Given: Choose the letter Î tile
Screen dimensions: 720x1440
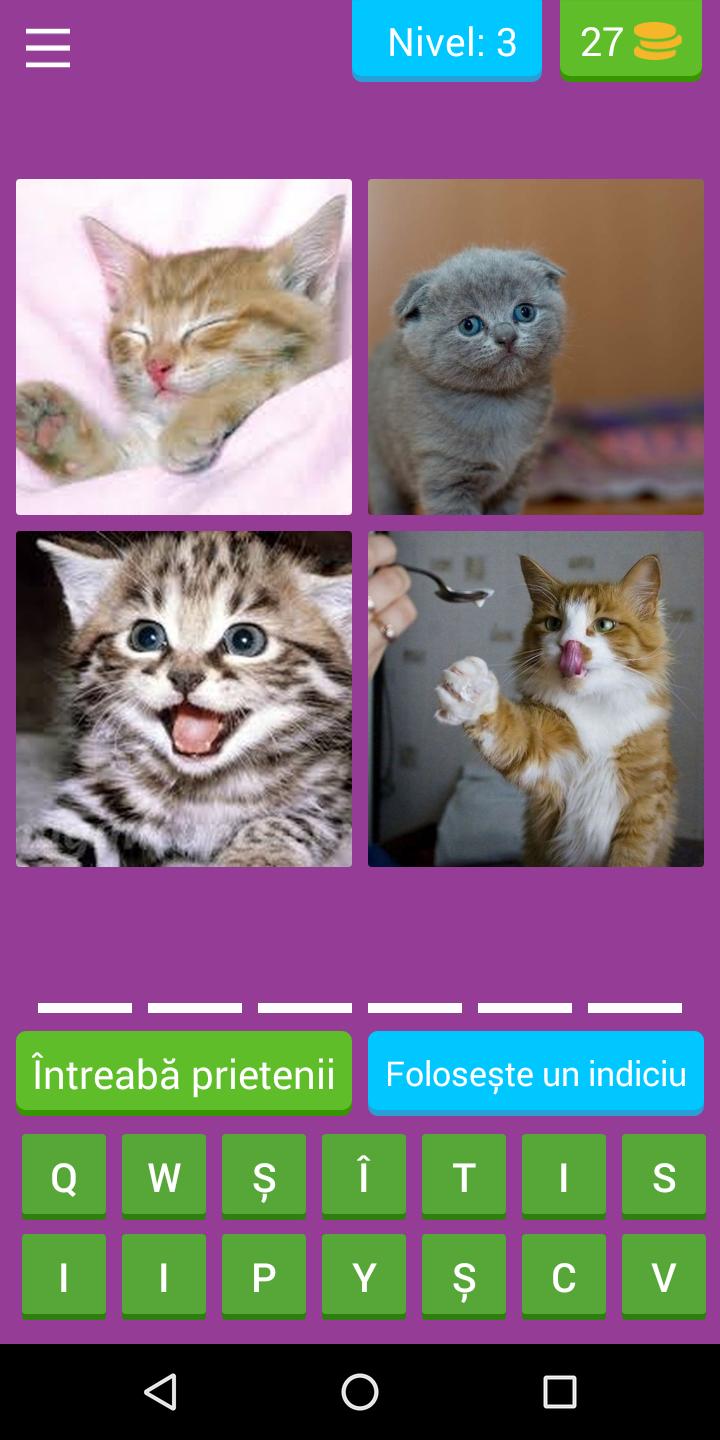Looking at the screenshot, I should coord(364,1177).
